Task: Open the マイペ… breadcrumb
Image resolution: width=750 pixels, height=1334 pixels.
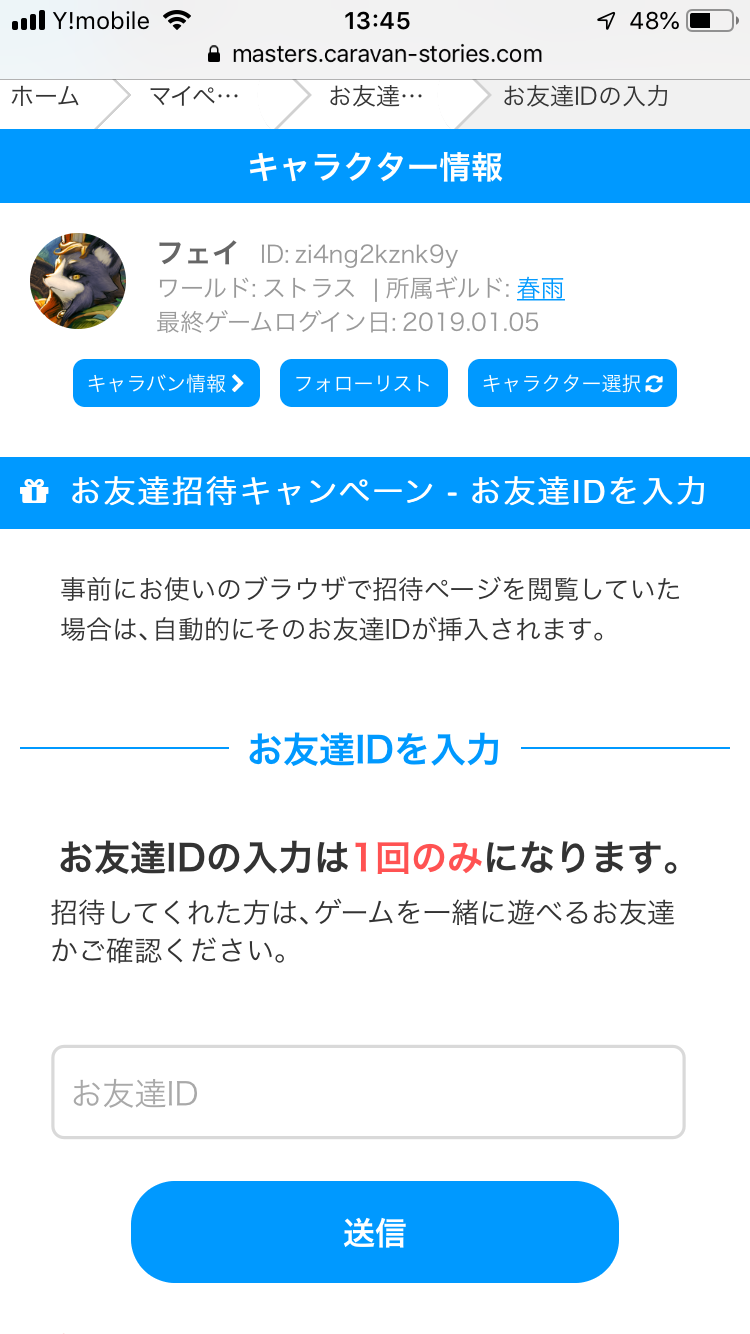Action: 194,97
